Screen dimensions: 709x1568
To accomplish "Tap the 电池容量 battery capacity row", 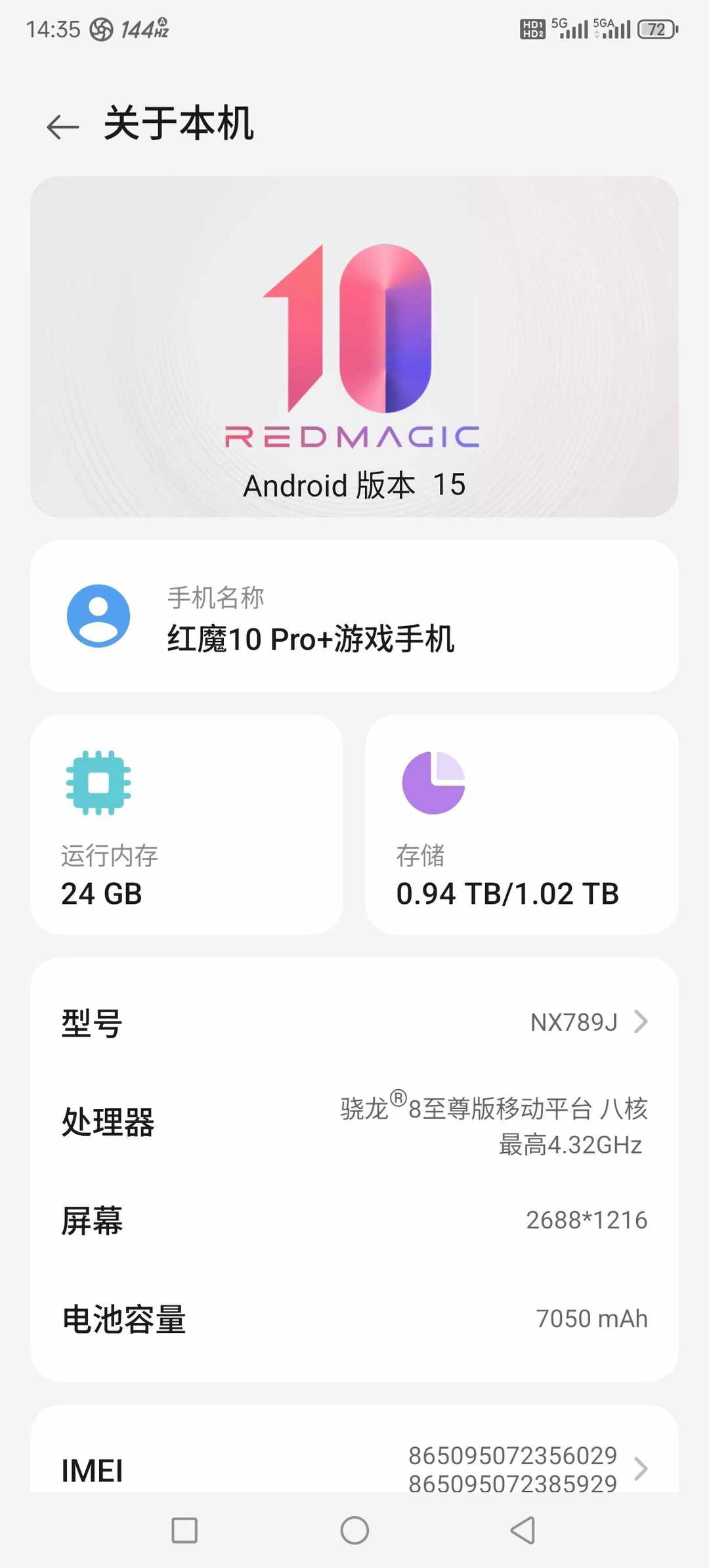I will tap(354, 1318).
